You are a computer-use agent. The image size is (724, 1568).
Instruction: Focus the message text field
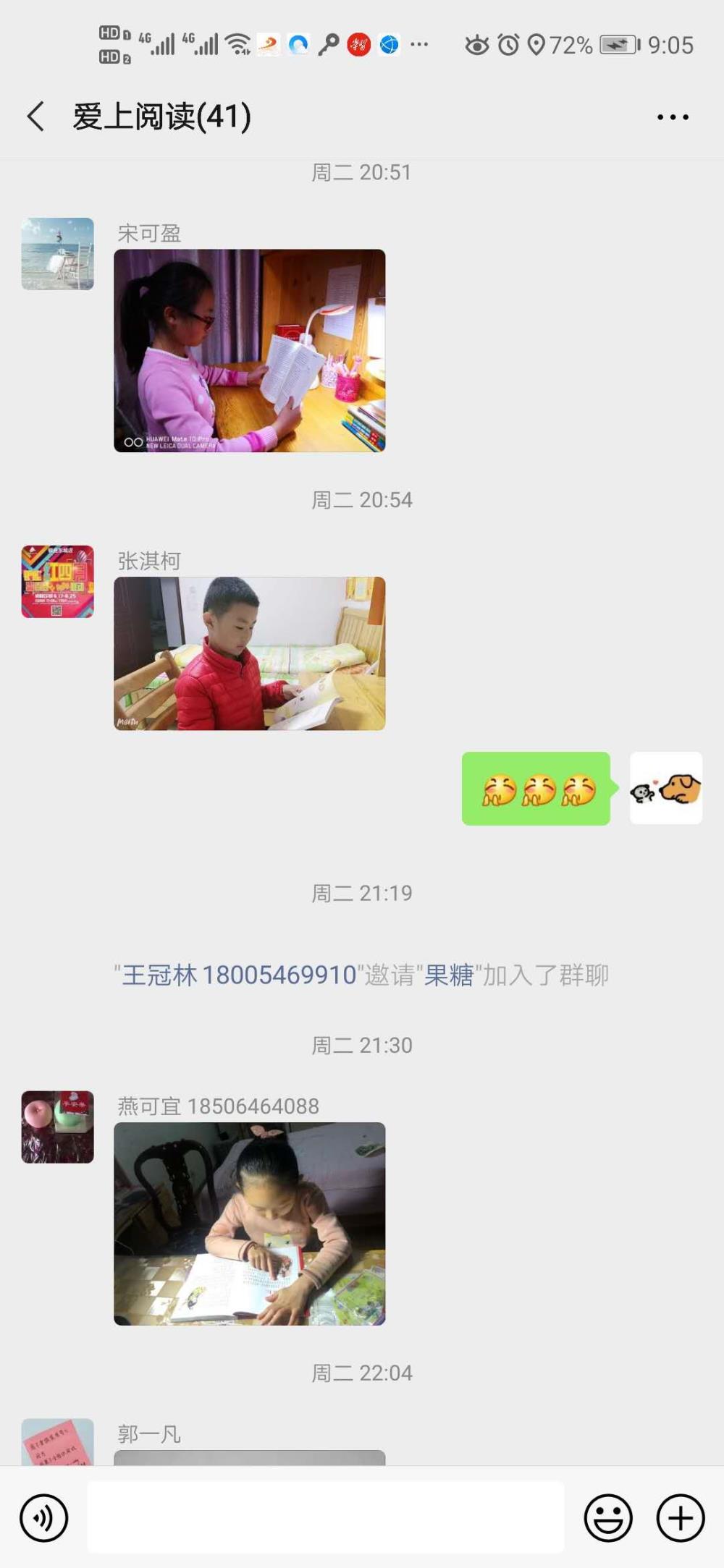tap(326, 1517)
